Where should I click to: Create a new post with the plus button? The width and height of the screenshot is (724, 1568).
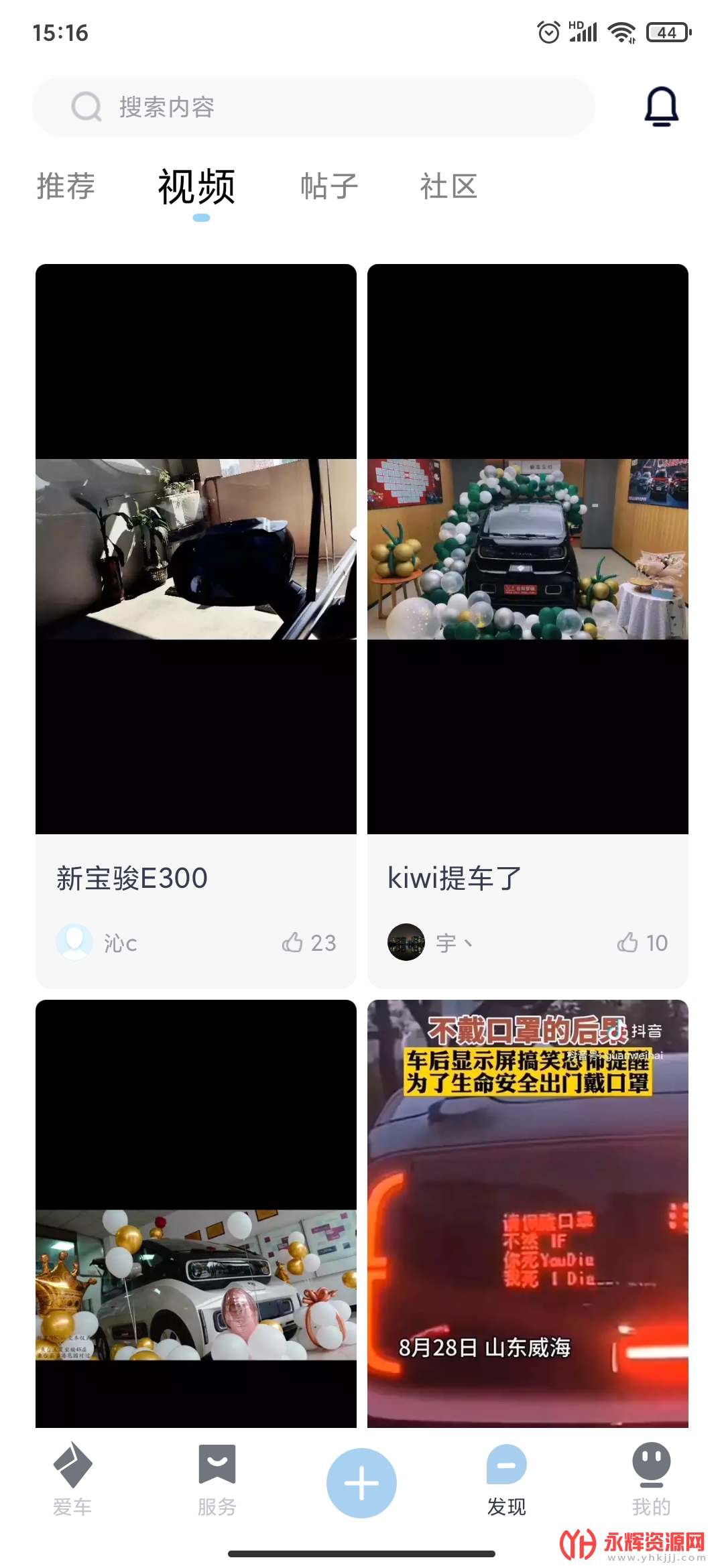pos(361,1483)
